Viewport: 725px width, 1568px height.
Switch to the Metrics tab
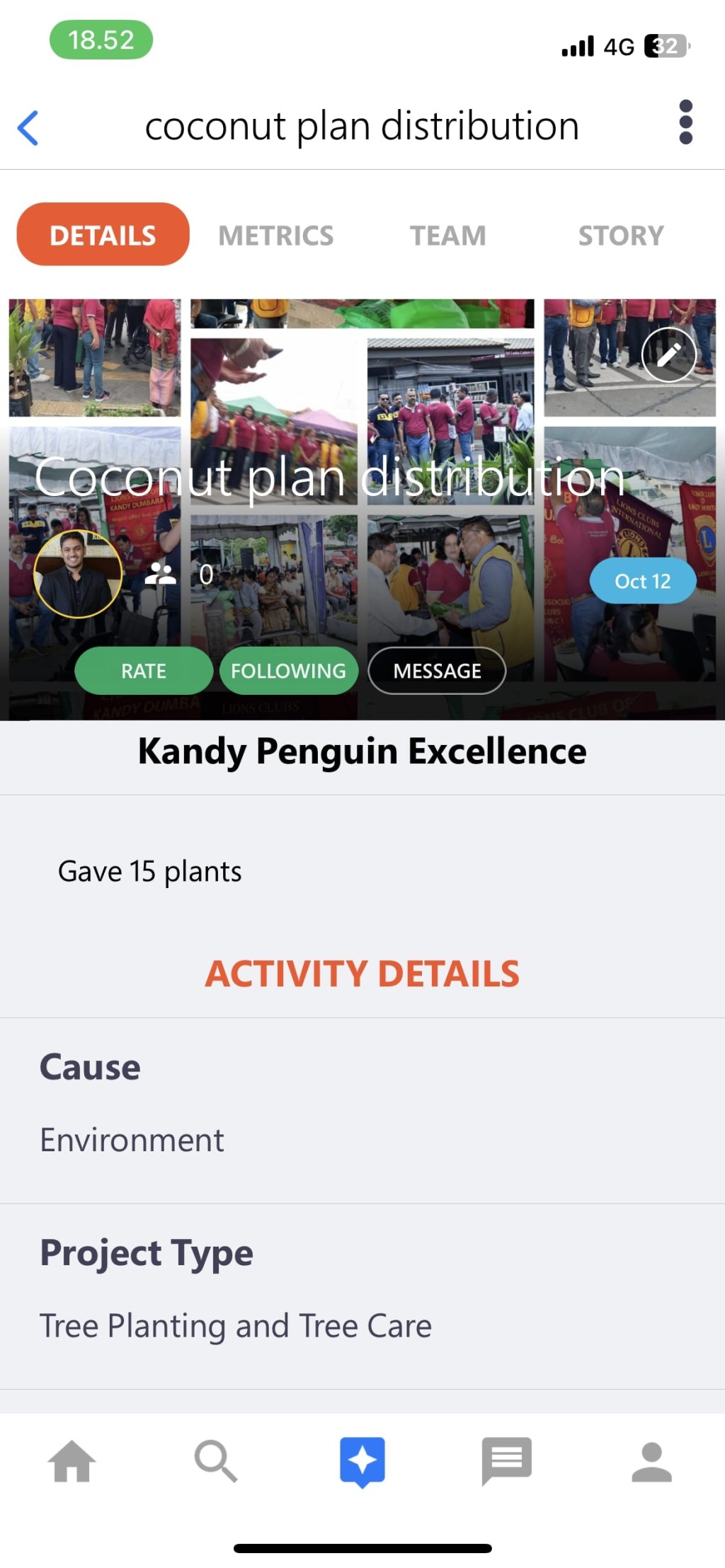click(275, 236)
